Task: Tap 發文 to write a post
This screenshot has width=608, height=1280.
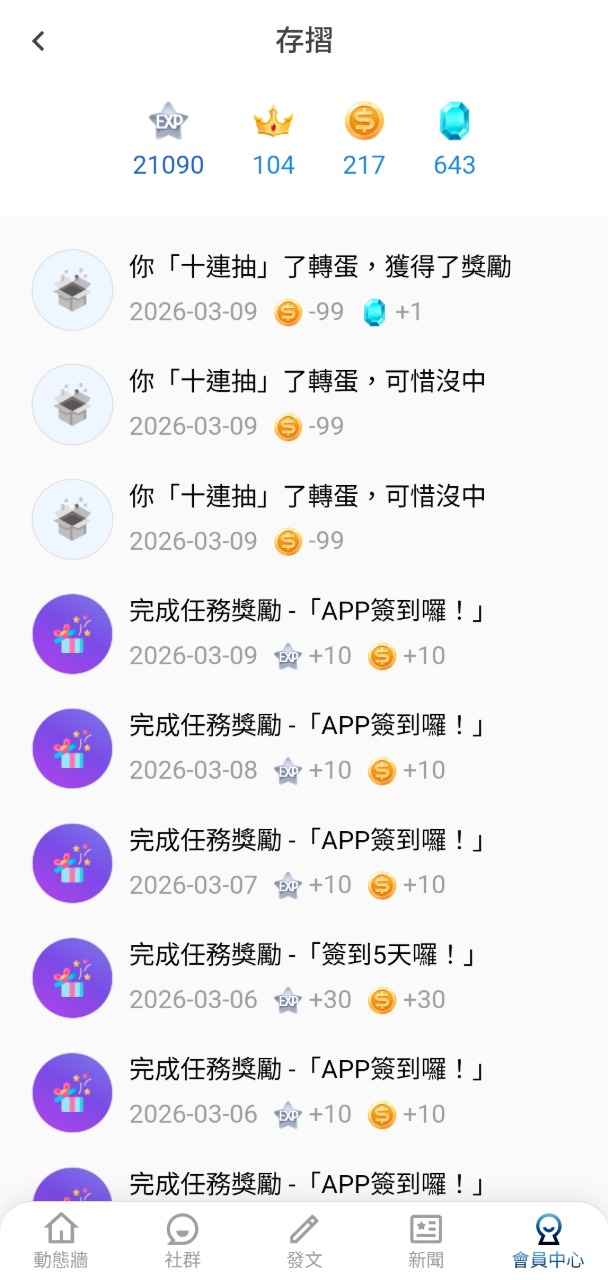Action: pyautogui.click(x=304, y=1241)
